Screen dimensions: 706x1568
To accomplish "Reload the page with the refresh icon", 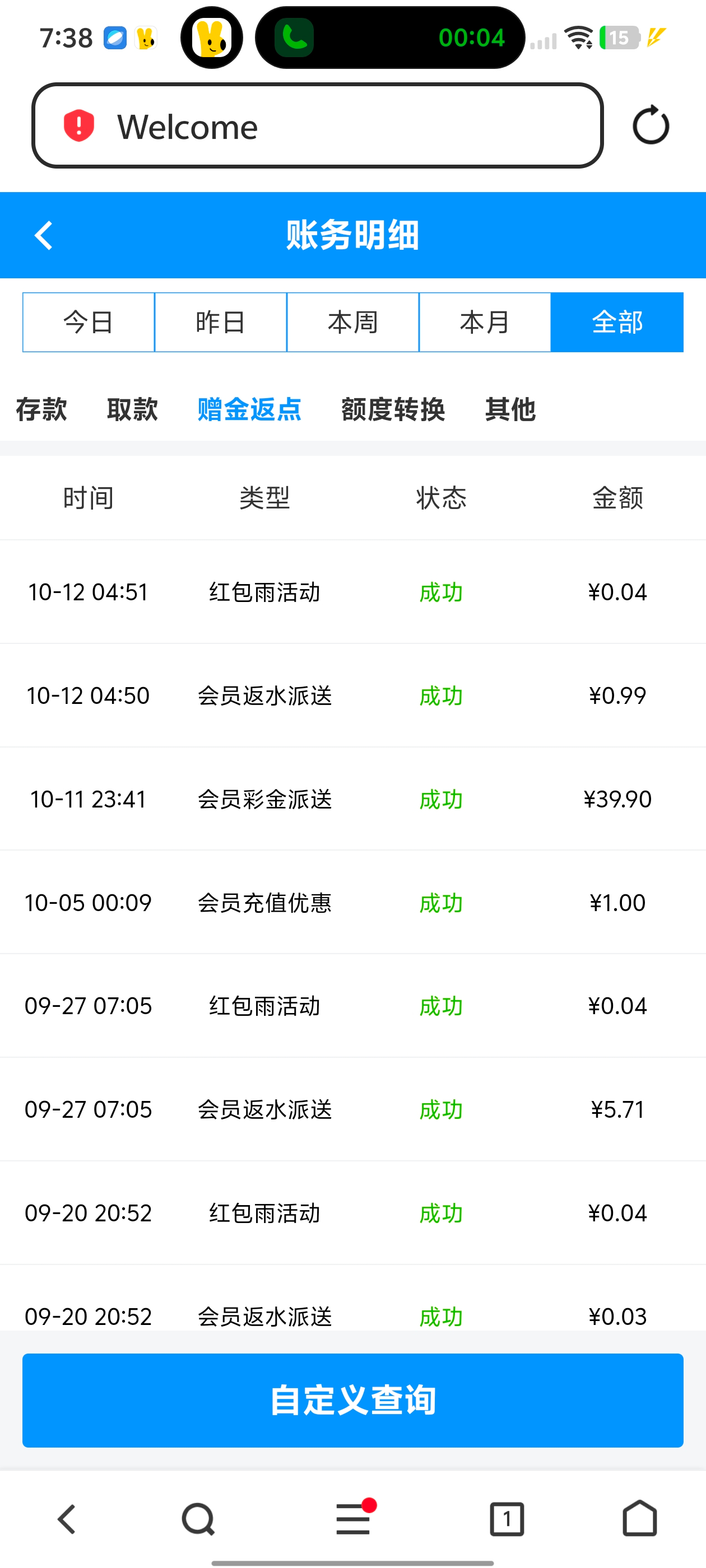I will tap(651, 126).
